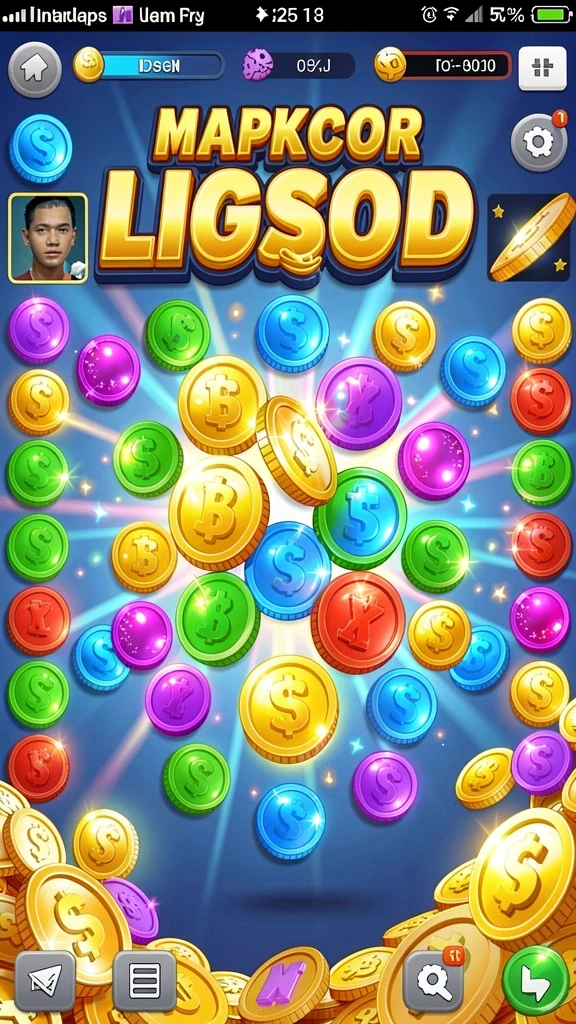576x1024 pixels.
Task: Tap the gold coin bonus tile
Action: tap(531, 238)
